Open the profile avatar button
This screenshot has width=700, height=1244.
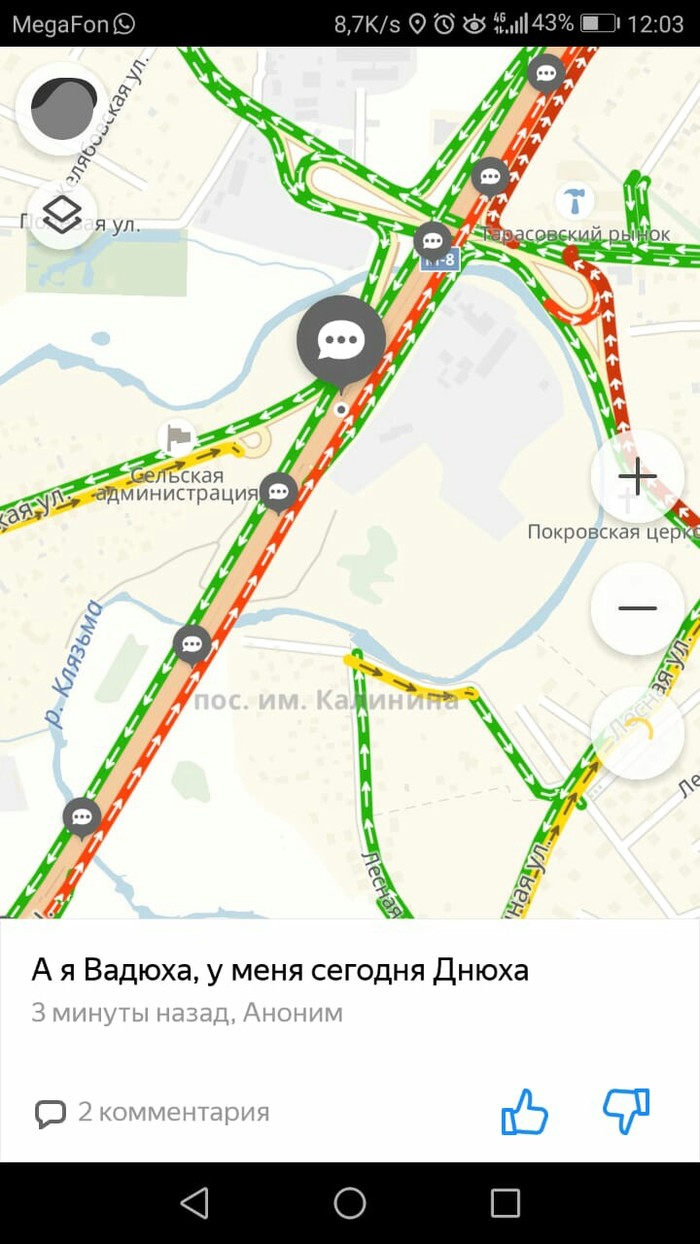coord(63,109)
